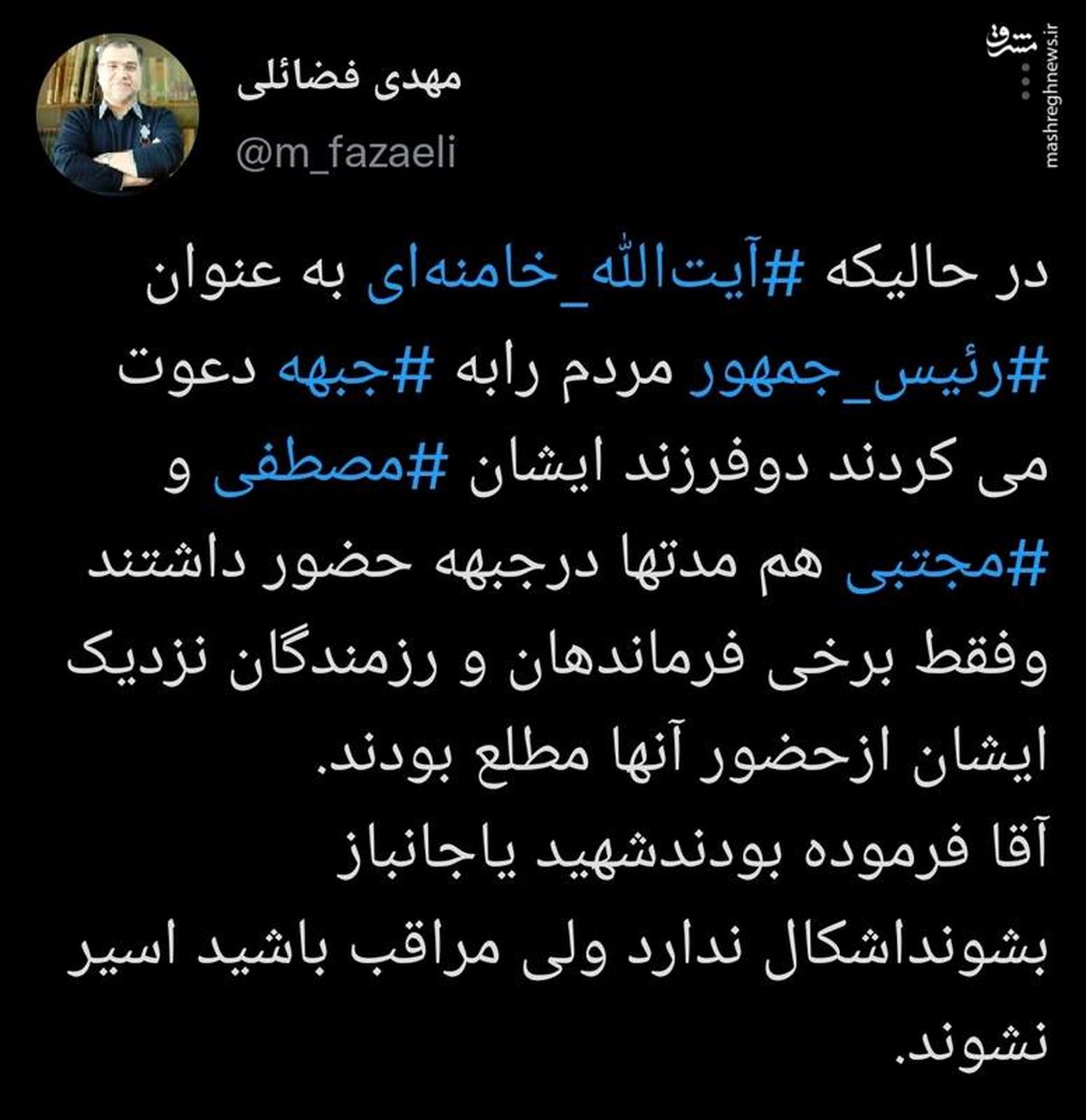Open Mehdi Fazaeli's profile picture
Screen dimensions: 1086x1120
click(116, 115)
